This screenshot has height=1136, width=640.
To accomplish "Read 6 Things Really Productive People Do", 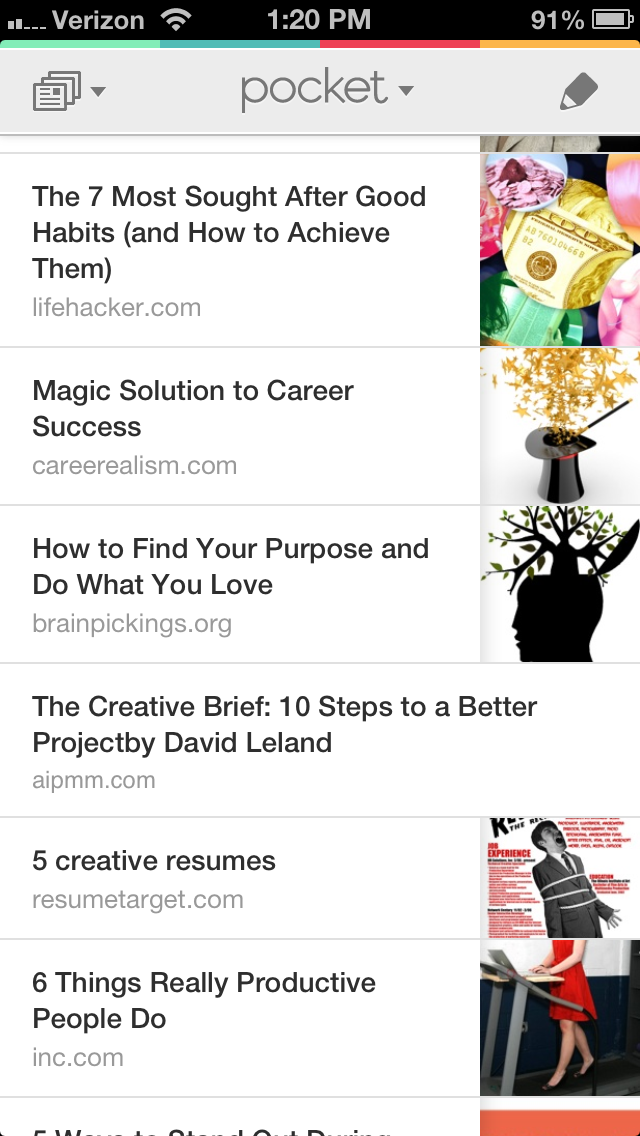I will pos(204,1000).
